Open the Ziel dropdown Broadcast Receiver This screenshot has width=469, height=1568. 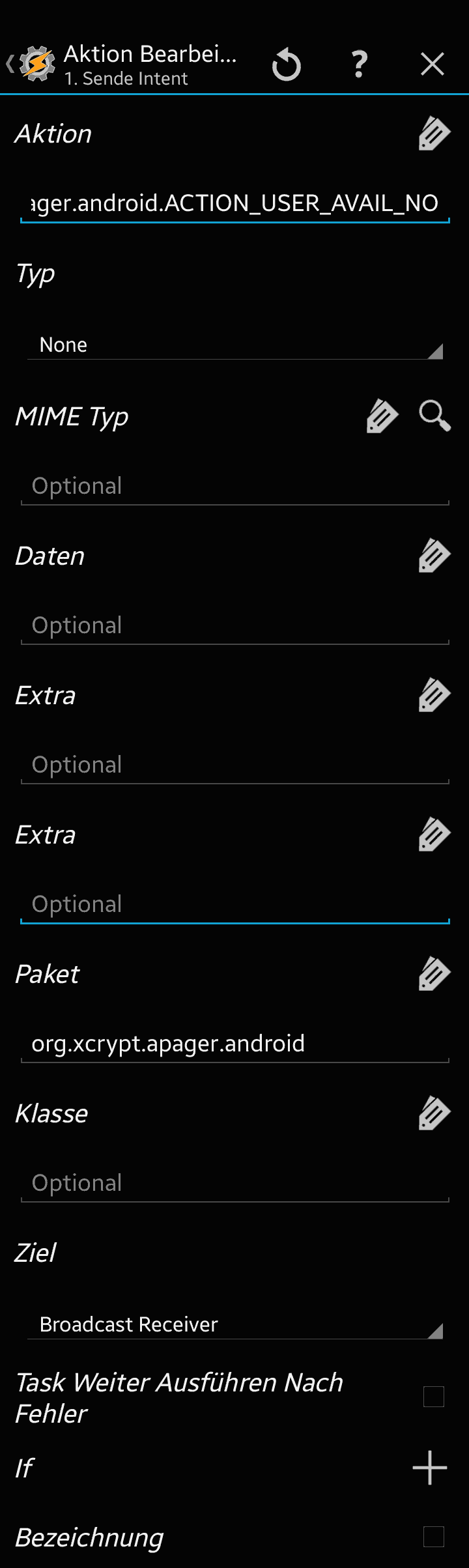(234, 1324)
